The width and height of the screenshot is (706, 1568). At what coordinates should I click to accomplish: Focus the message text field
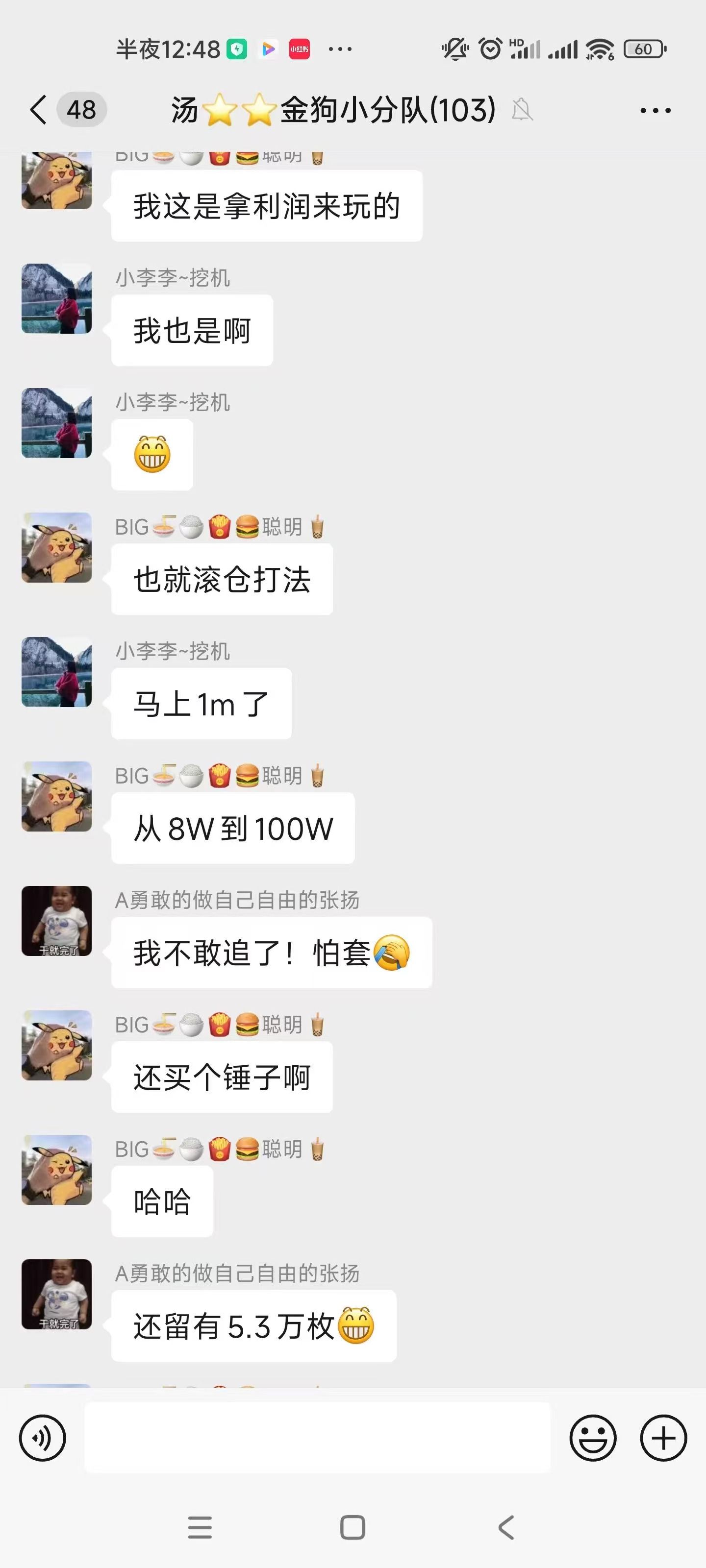point(317,1438)
